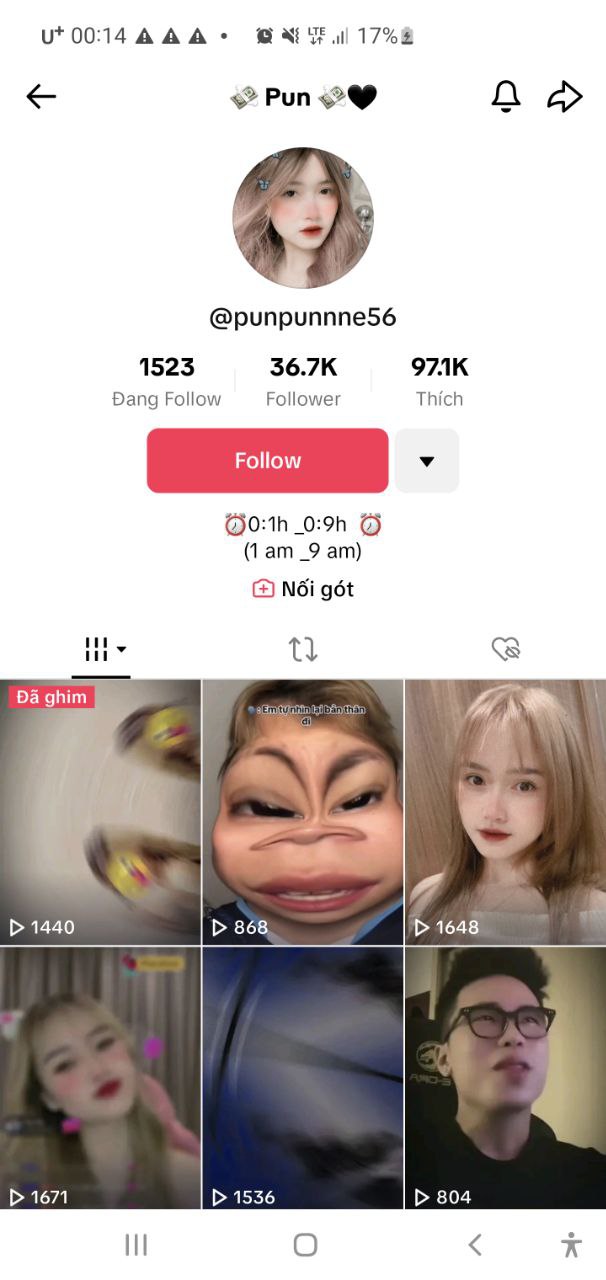
Task: Open the recent apps button
Action: click(136, 1244)
